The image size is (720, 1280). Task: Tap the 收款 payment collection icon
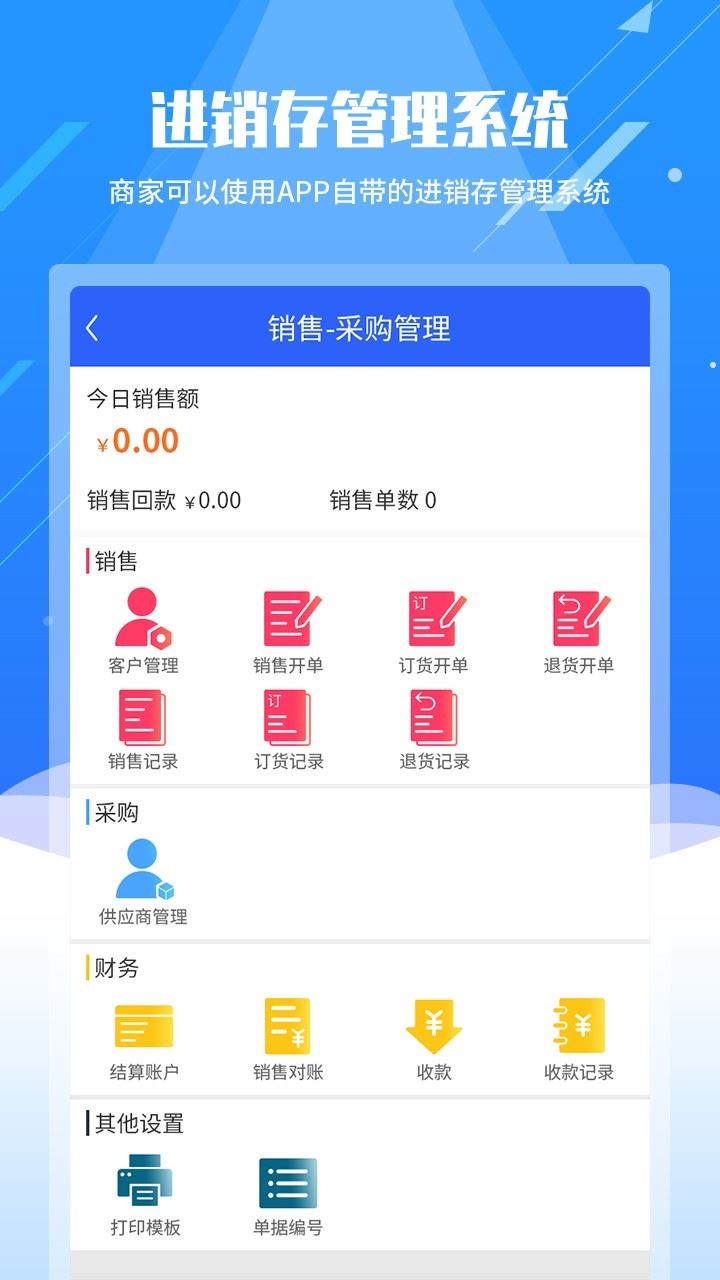pyautogui.click(x=433, y=1030)
